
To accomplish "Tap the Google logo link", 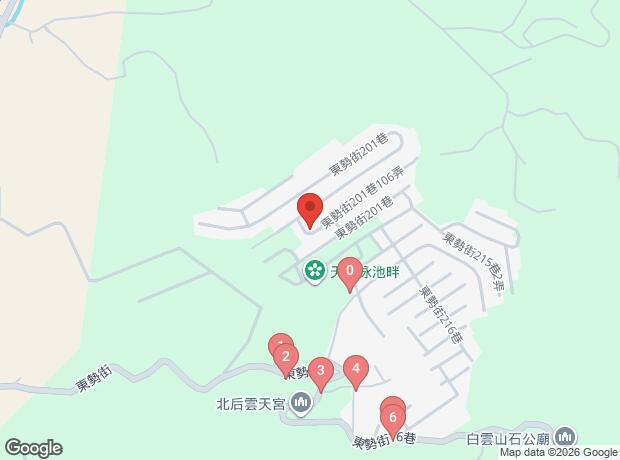I will [33, 448].
